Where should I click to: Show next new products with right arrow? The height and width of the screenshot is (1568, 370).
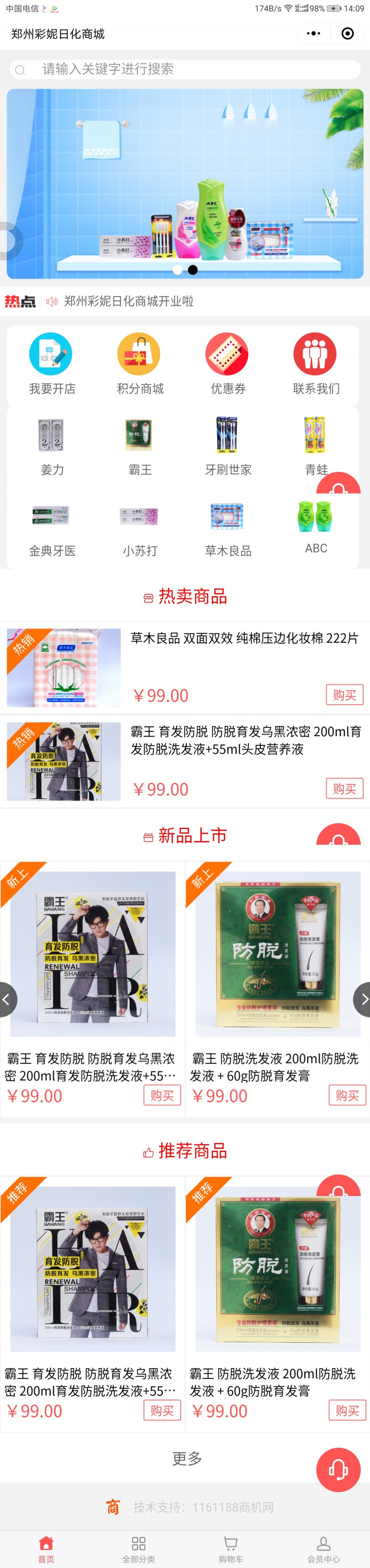pyautogui.click(x=363, y=999)
